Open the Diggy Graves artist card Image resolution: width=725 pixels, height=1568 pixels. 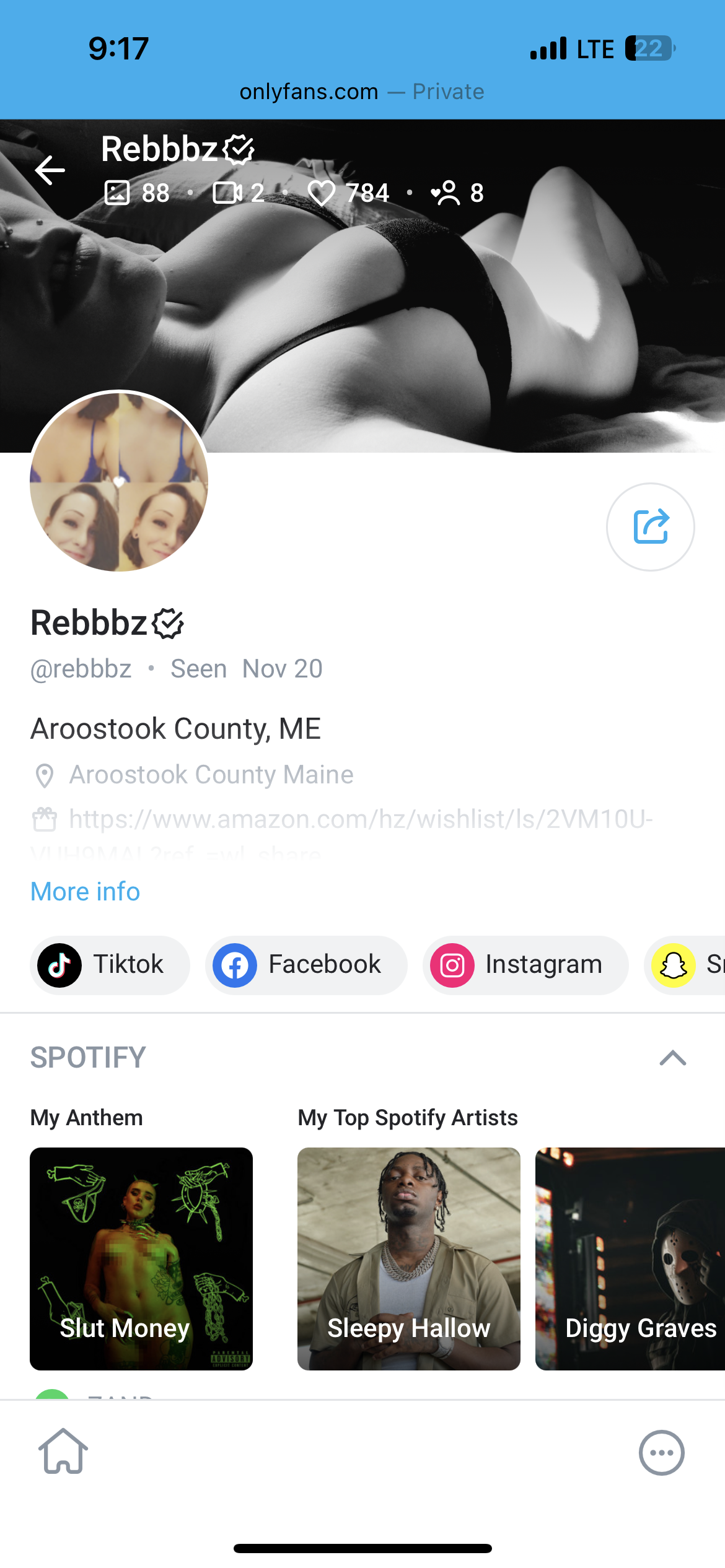tap(630, 1258)
